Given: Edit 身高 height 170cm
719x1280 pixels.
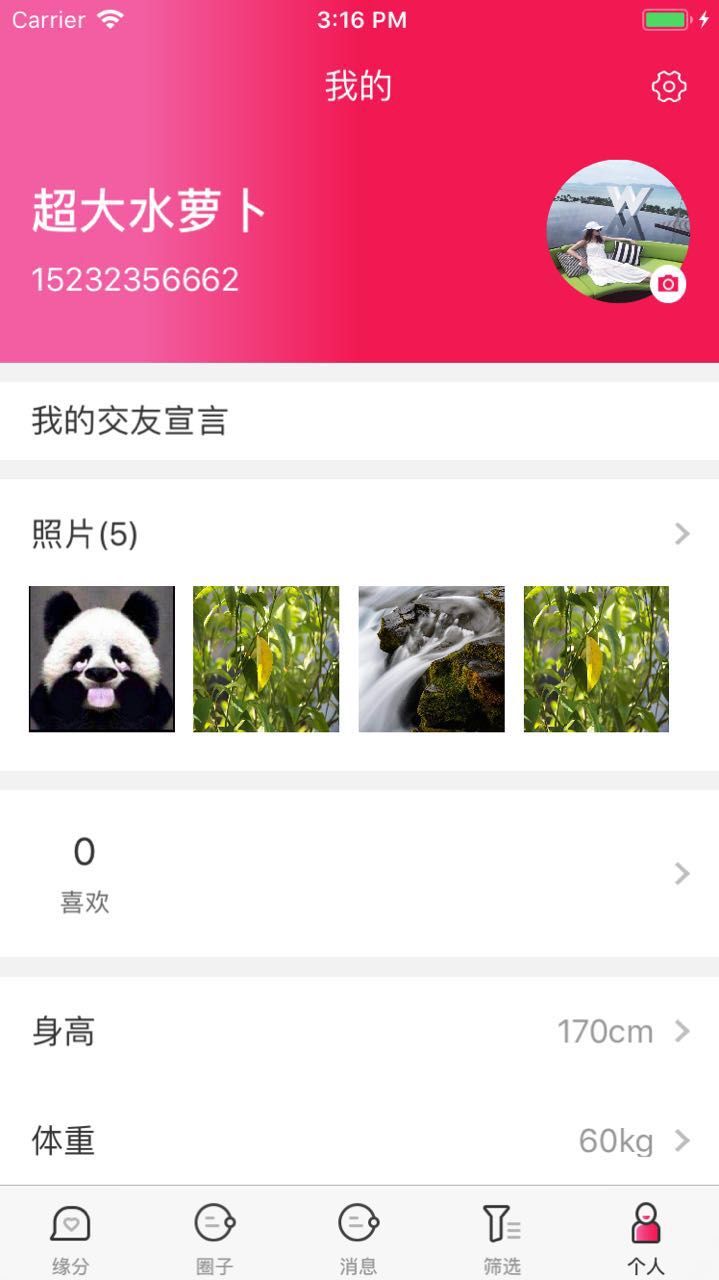Looking at the screenshot, I should tap(359, 1031).
